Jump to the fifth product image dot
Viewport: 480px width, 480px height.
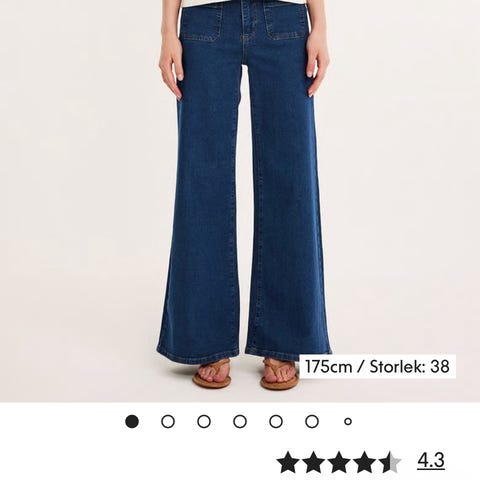coord(276,422)
